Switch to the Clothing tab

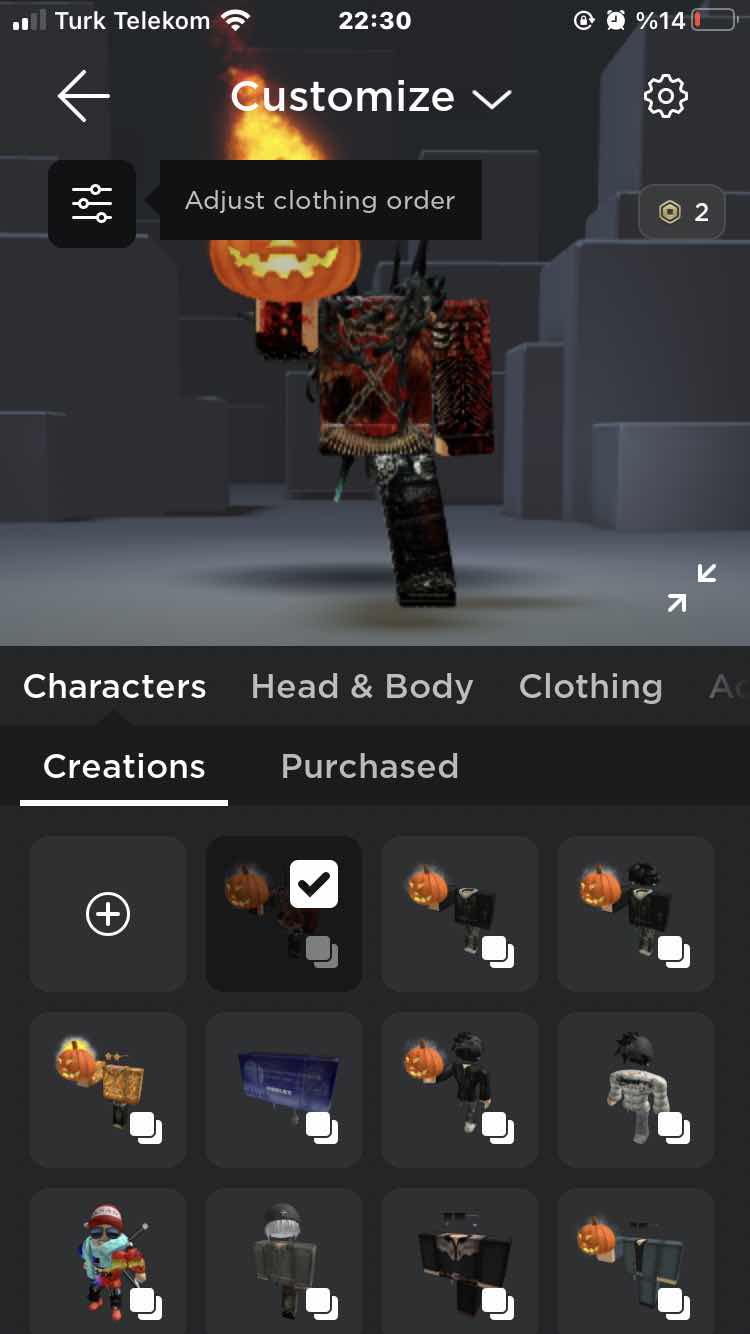pos(590,687)
